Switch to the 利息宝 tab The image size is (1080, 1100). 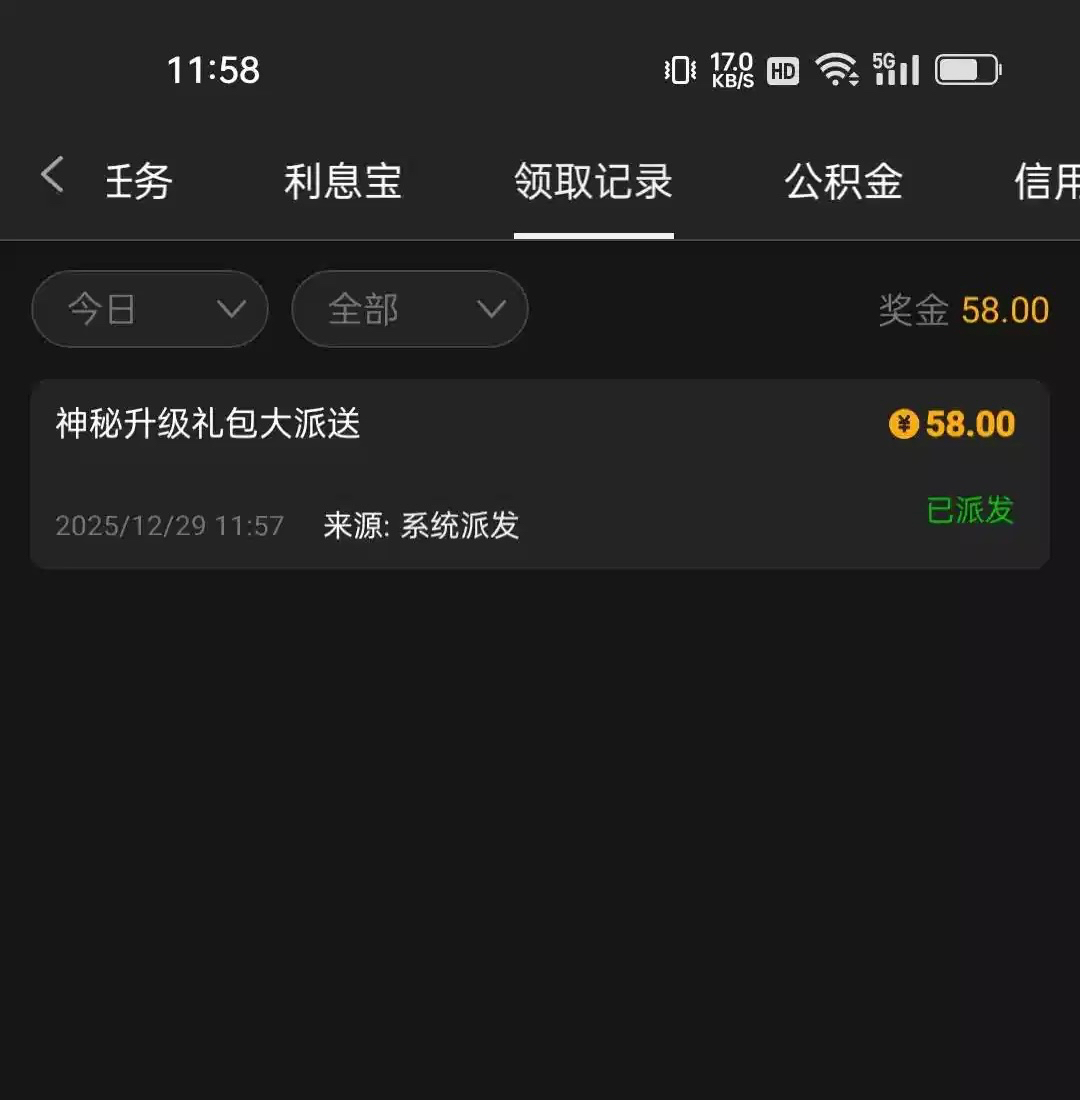343,182
